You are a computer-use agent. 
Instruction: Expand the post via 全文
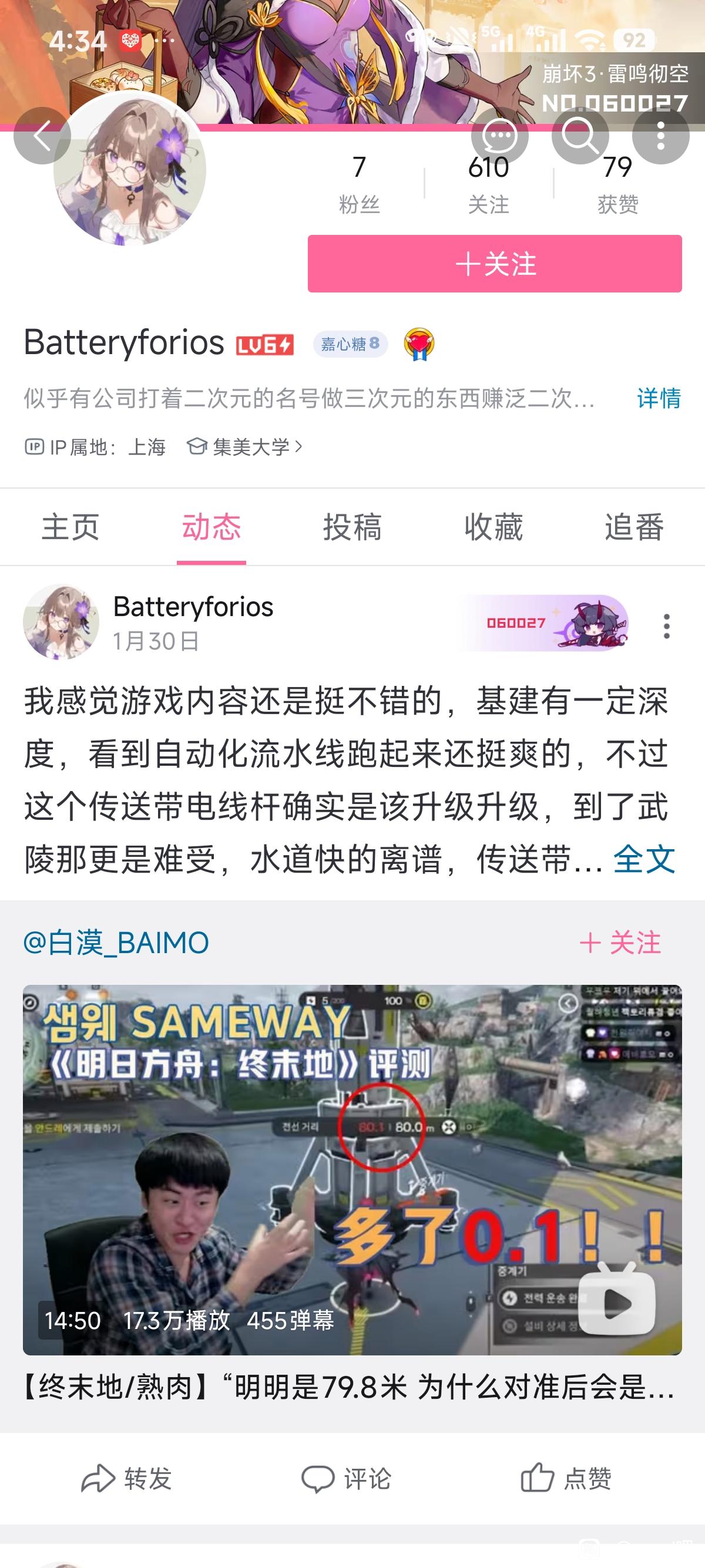coord(643,860)
